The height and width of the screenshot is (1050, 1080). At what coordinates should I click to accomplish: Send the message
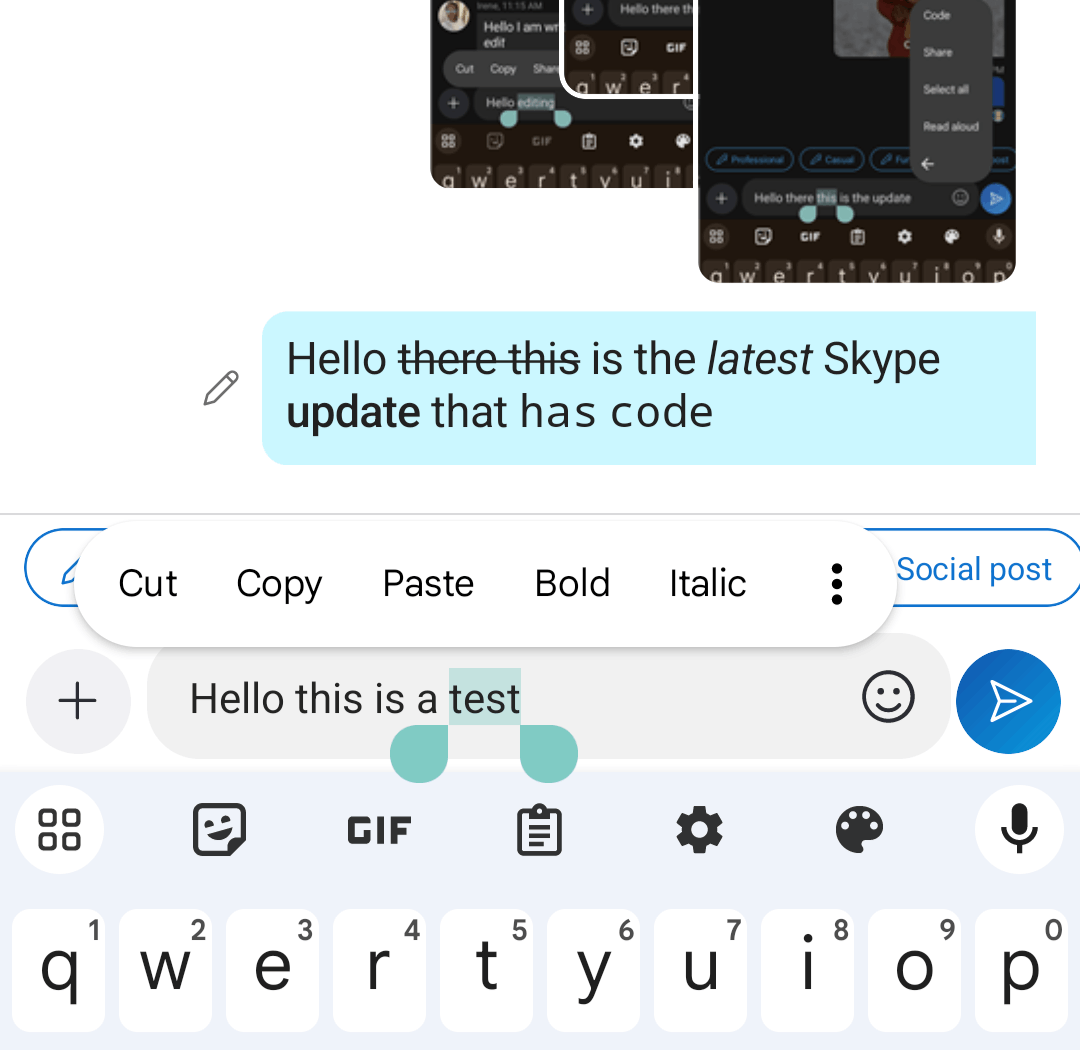coord(1007,701)
